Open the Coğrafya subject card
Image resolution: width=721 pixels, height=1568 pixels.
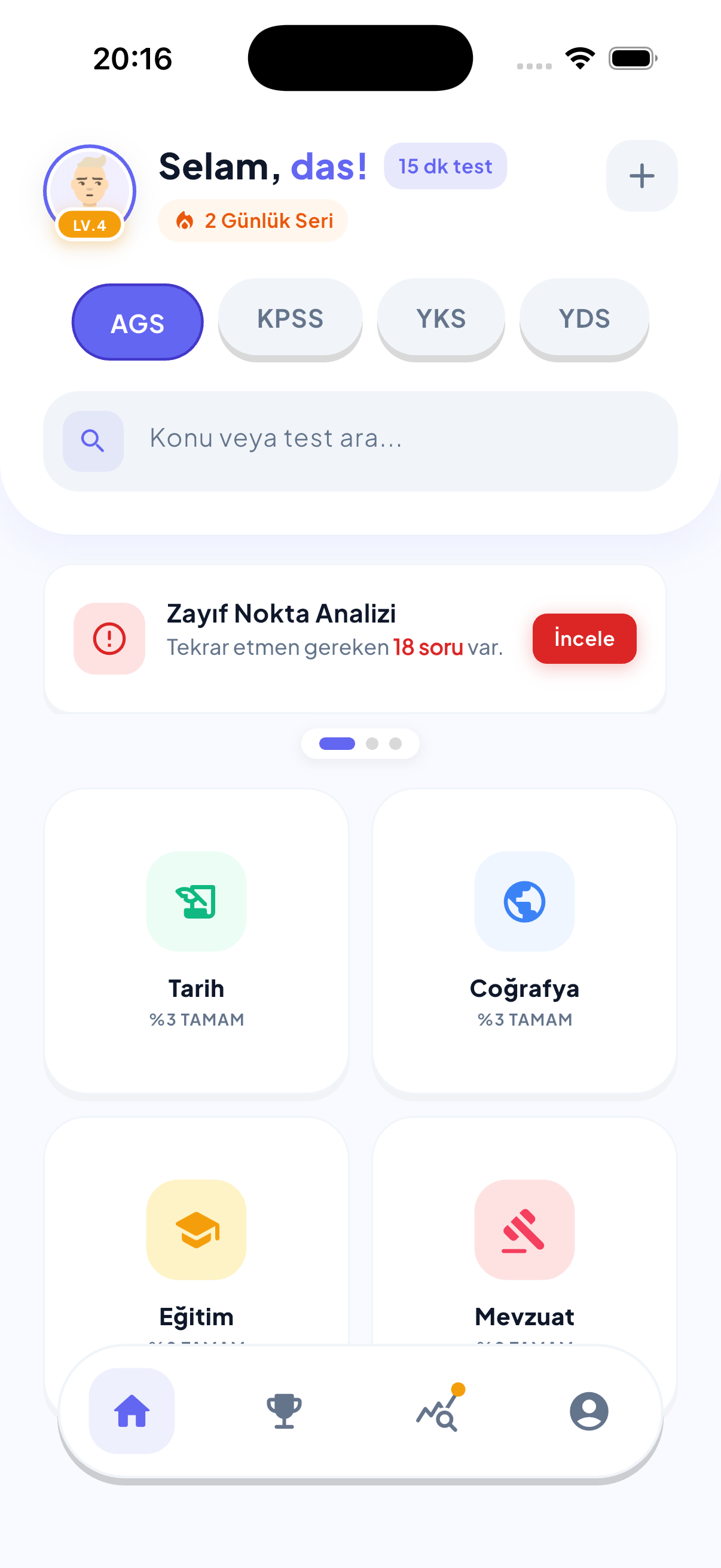[x=524, y=941]
